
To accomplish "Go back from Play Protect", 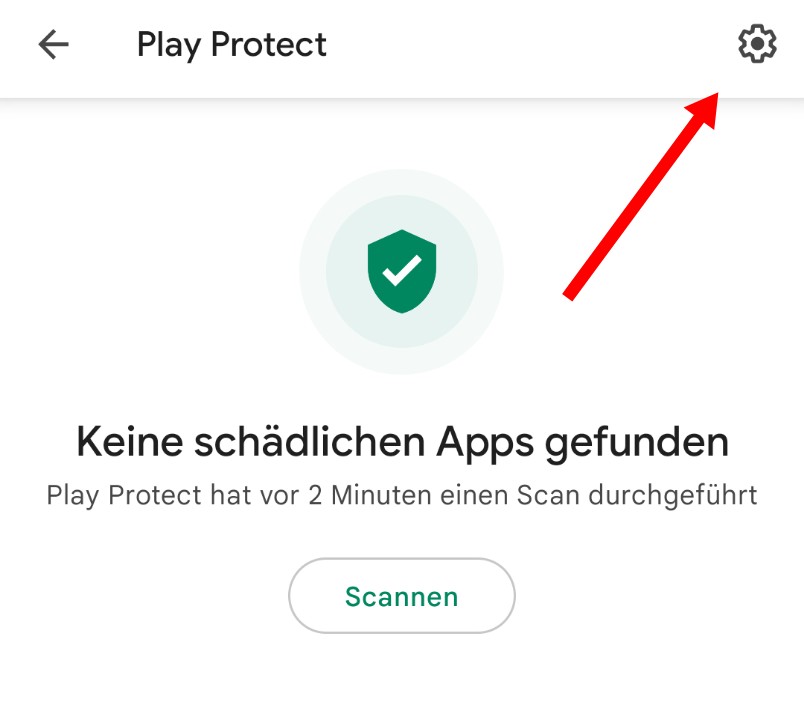I will tap(53, 45).
